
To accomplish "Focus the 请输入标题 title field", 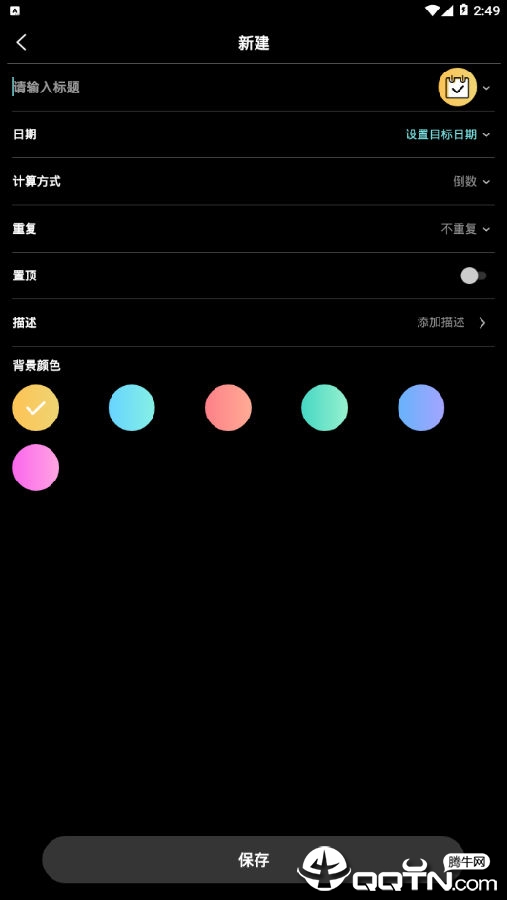I will [x=221, y=87].
